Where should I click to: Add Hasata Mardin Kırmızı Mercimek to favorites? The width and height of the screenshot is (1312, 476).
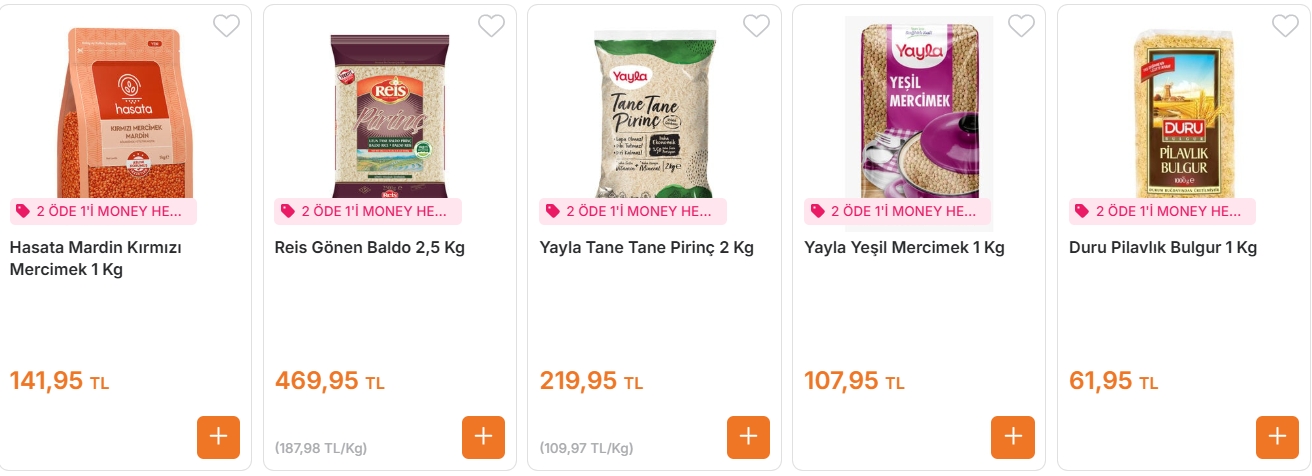[227, 26]
